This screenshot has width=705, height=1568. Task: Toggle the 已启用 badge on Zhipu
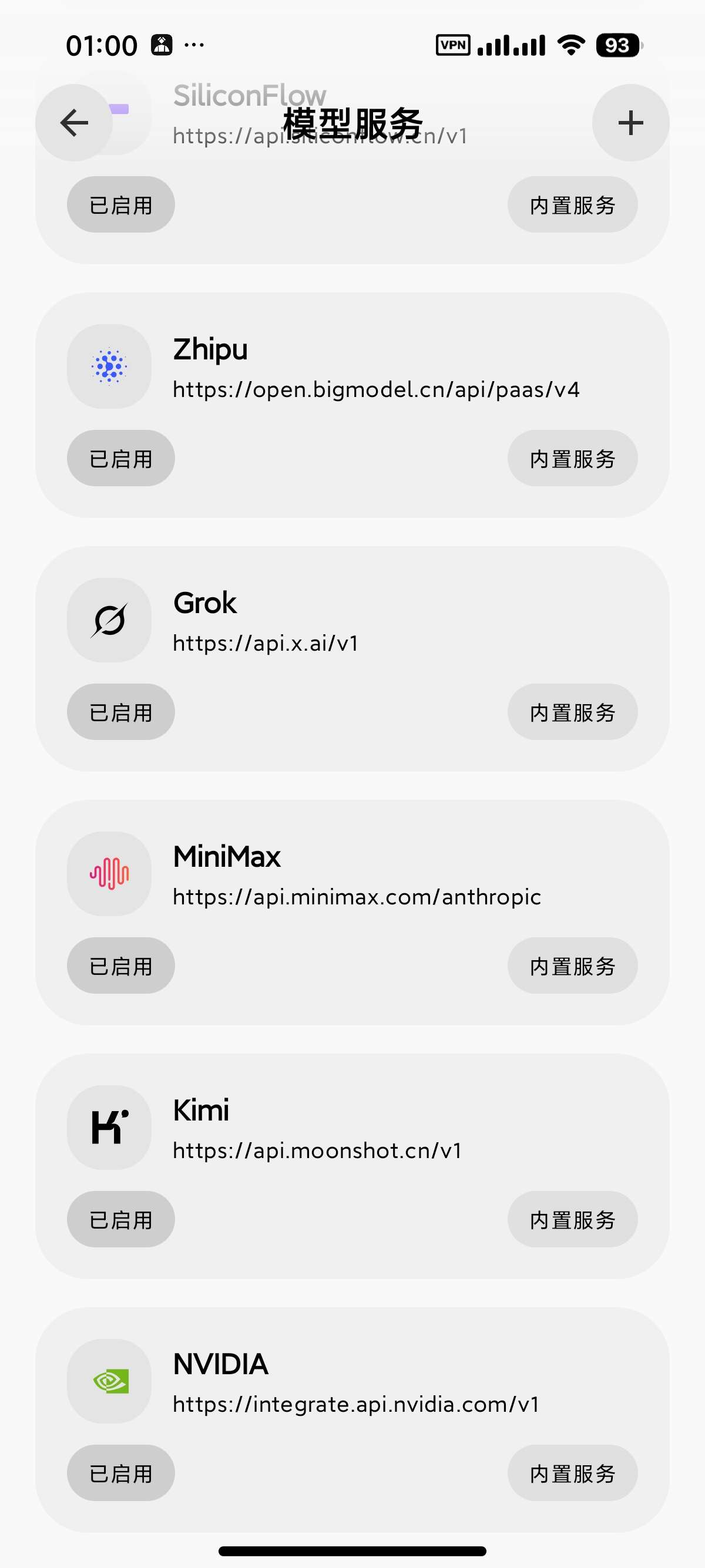[x=120, y=458]
